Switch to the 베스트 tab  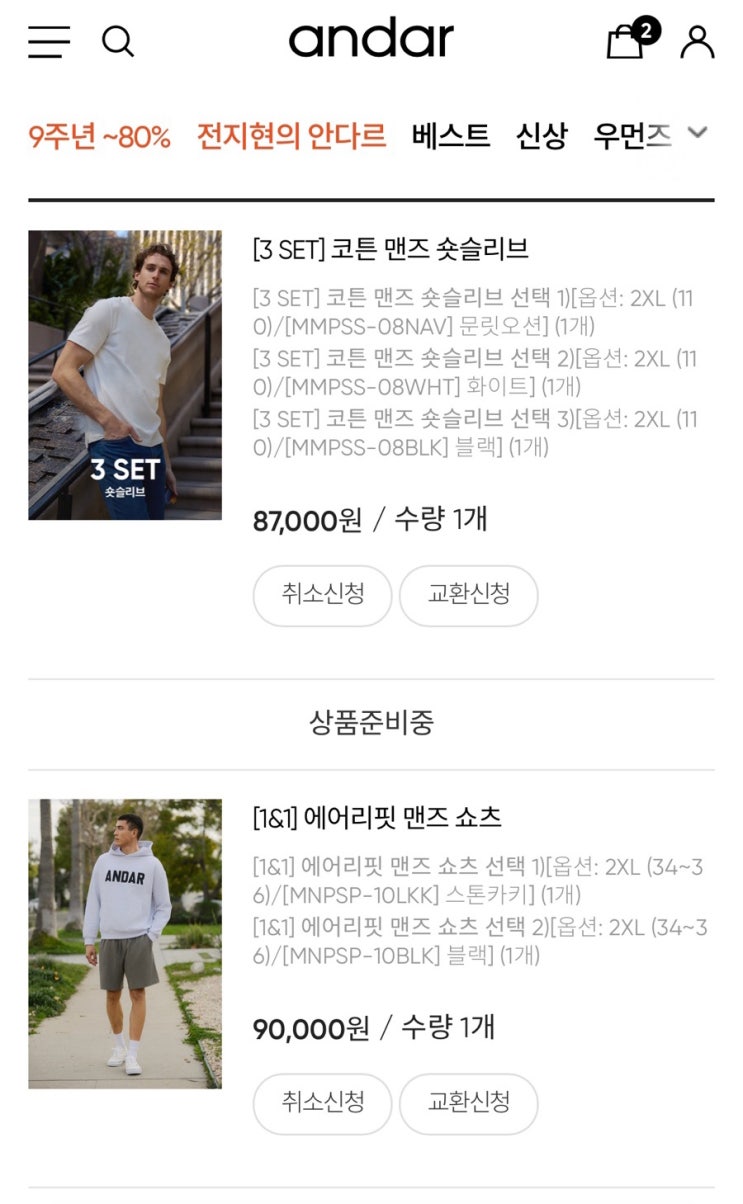[451, 135]
